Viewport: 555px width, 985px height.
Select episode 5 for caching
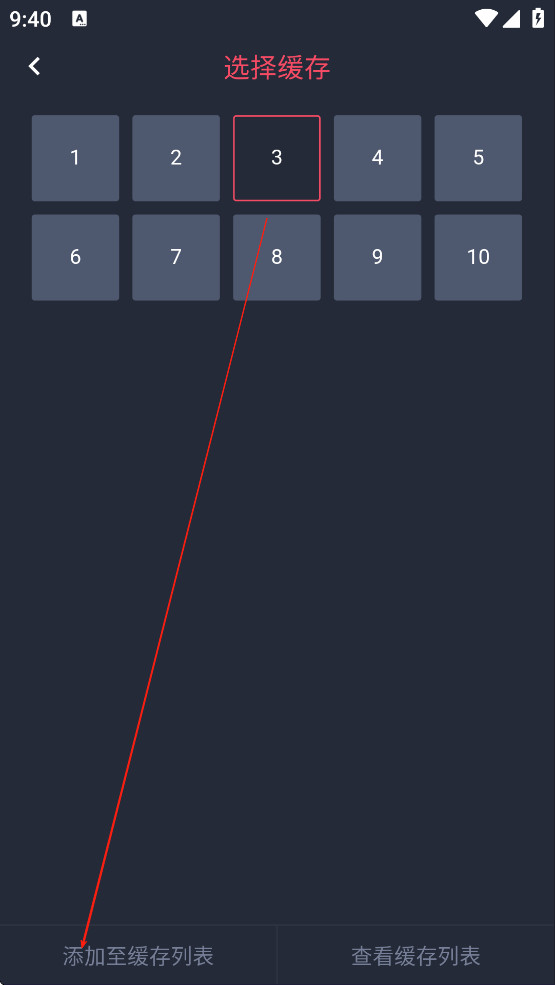[478, 158]
